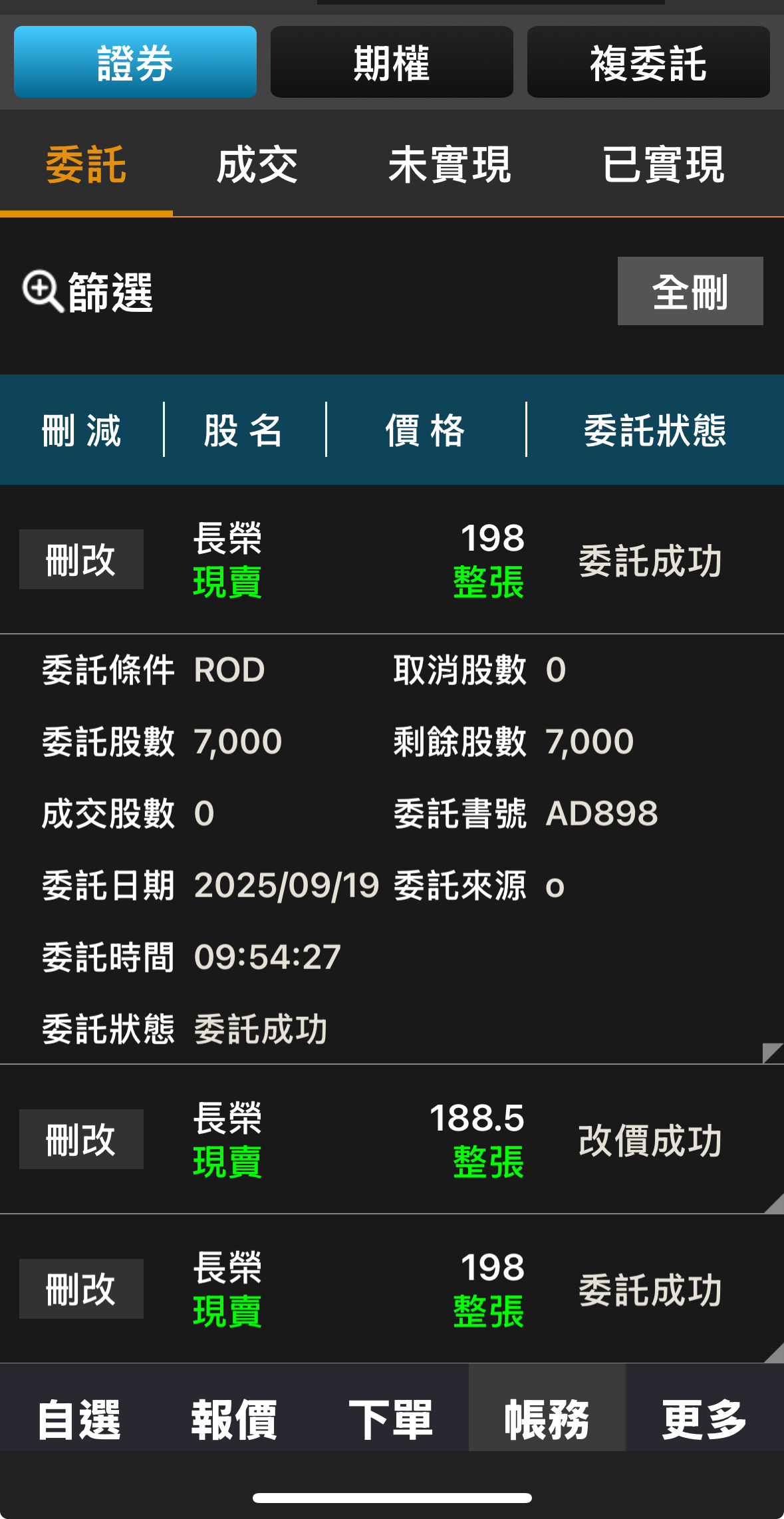Select the 帳務 bottom tab
The image size is (784, 1519).
[547, 1419]
